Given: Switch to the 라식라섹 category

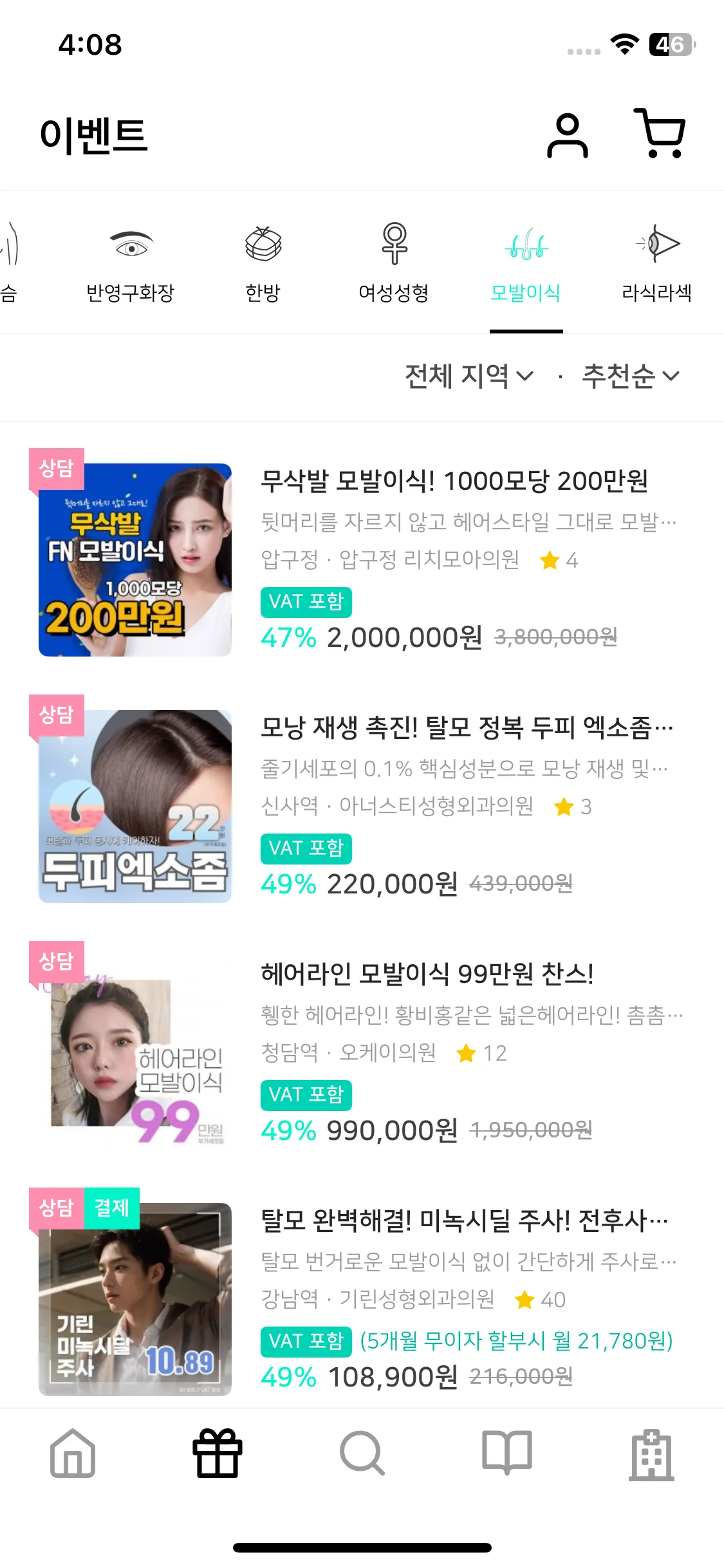Looking at the screenshot, I should pyautogui.click(x=656, y=264).
